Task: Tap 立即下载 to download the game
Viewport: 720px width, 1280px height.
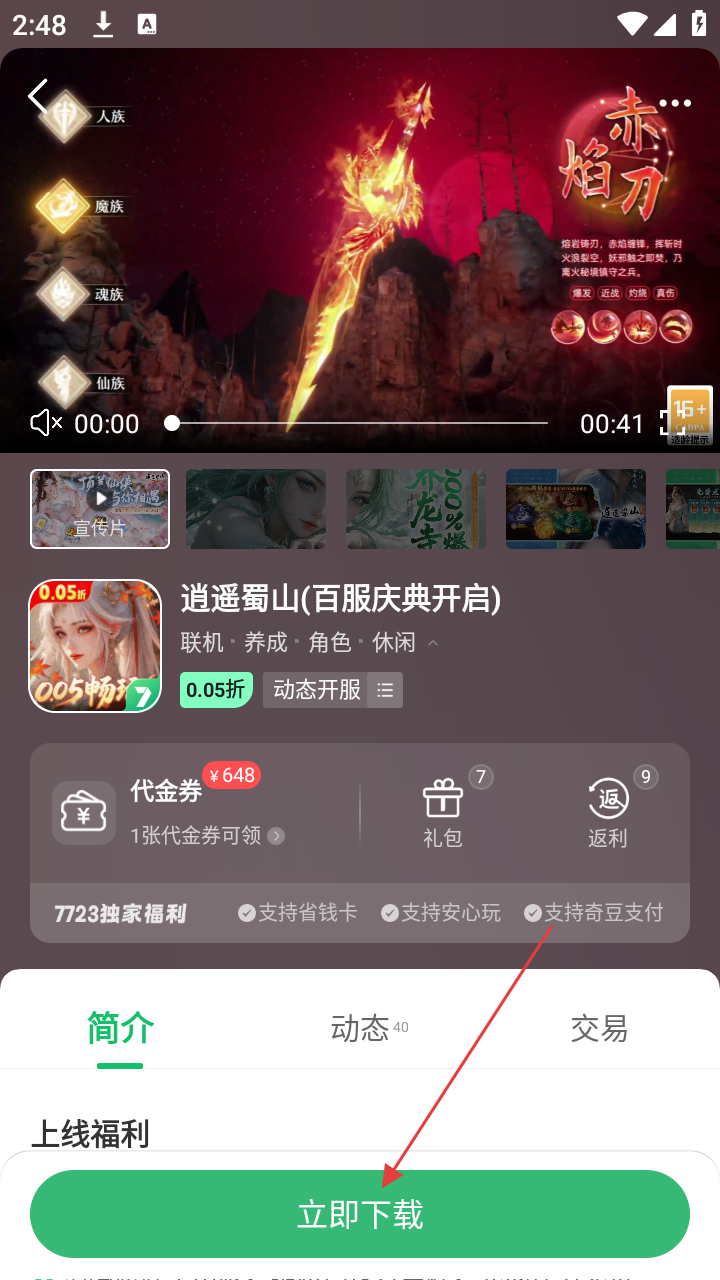Action: coord(360,1214)
